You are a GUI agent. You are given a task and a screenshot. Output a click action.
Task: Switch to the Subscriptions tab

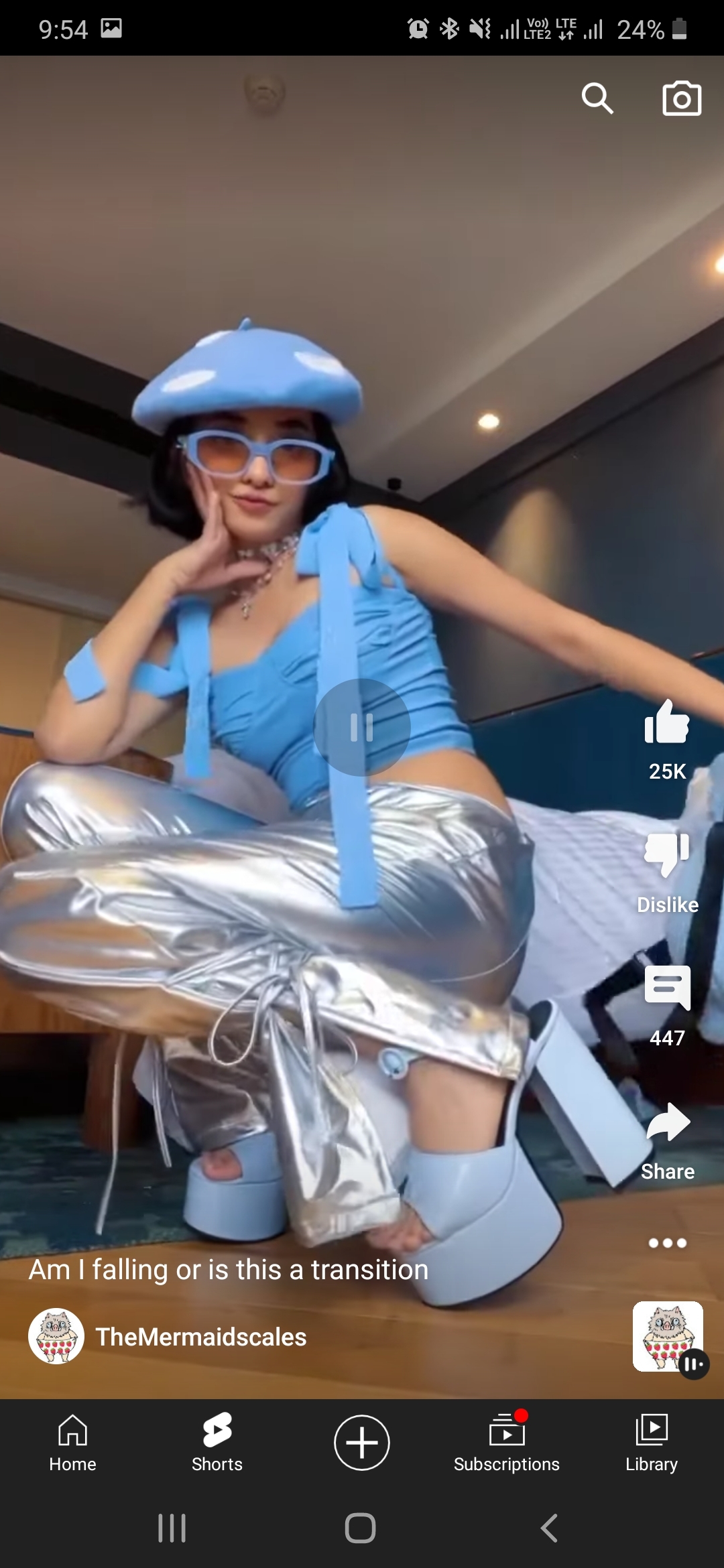[x=507, y=1443]
